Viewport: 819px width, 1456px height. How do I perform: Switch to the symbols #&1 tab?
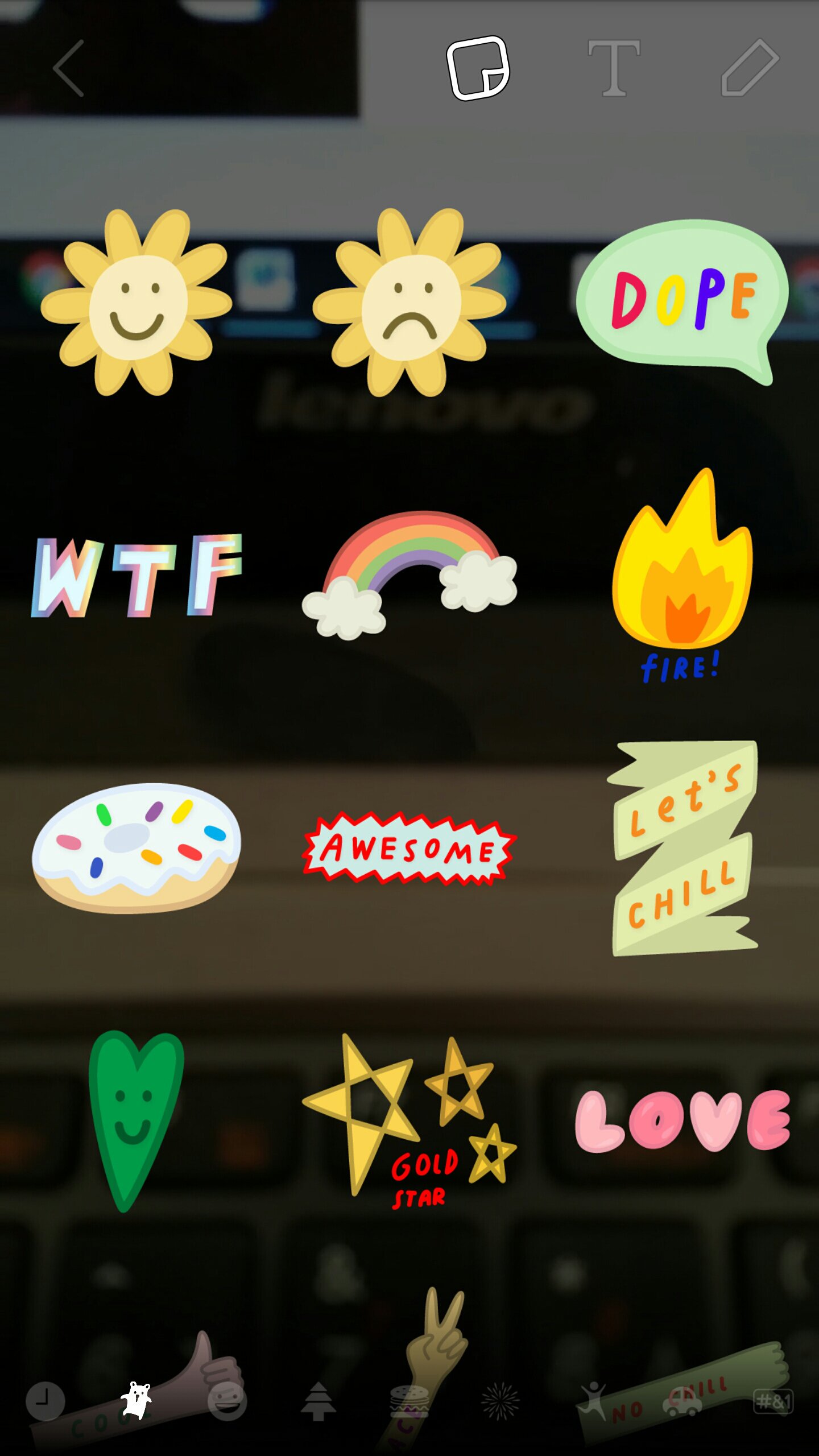[x=773, y=1401]
